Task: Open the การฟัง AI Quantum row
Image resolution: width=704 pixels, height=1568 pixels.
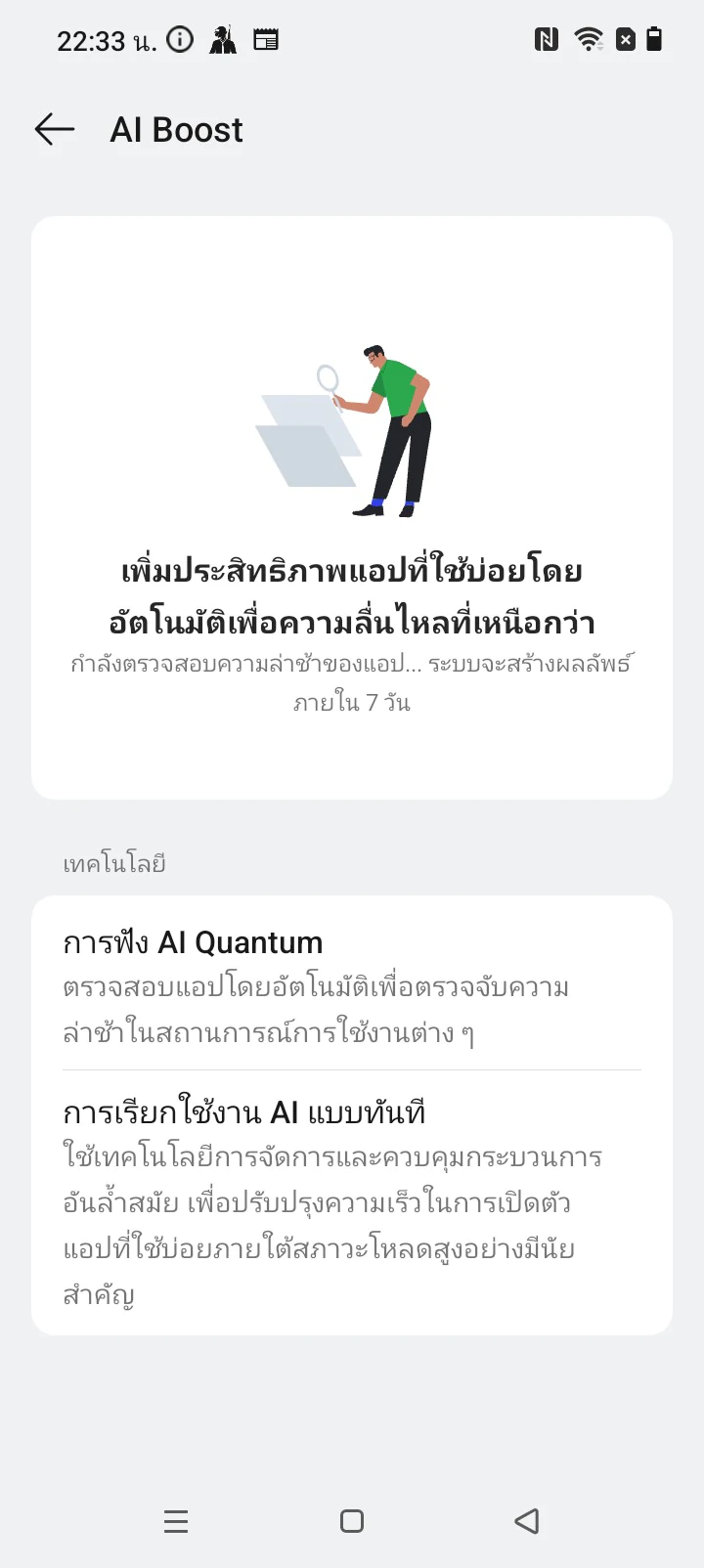Action: coord(352,984)
